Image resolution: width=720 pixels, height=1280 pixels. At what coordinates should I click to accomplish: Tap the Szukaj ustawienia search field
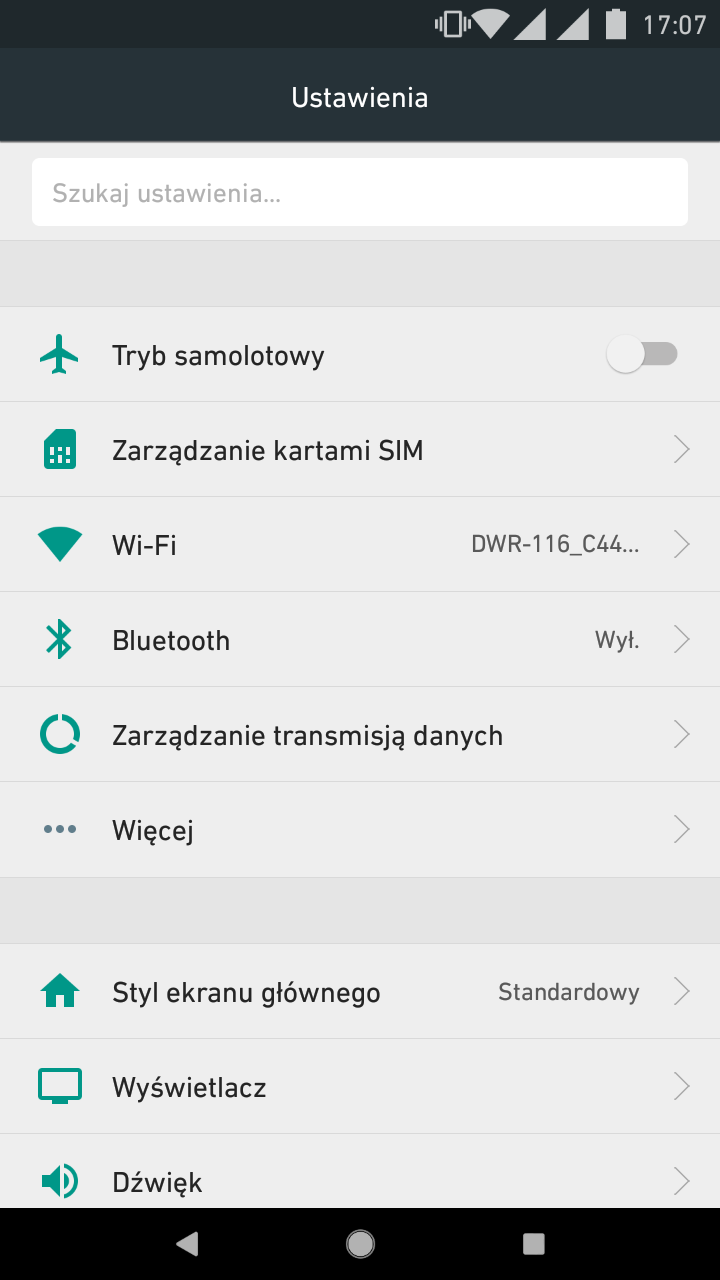point(360,192)
